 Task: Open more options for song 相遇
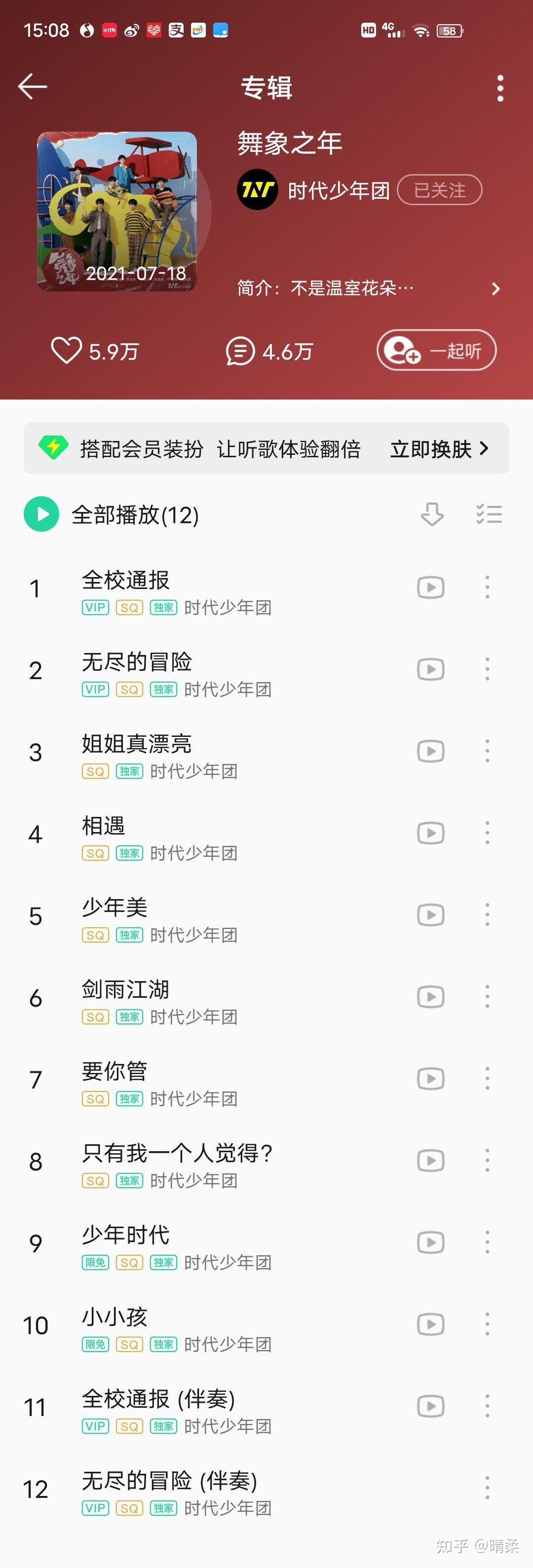pos(487,833)
